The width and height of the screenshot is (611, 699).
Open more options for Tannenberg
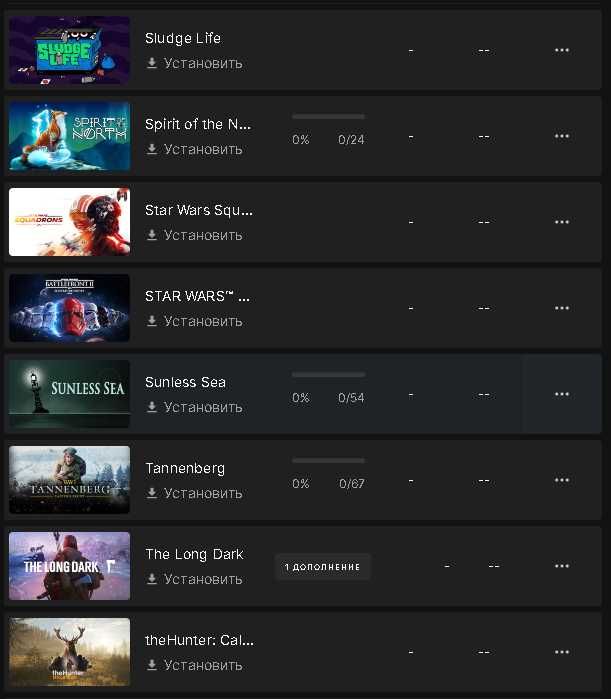(561, 480)
